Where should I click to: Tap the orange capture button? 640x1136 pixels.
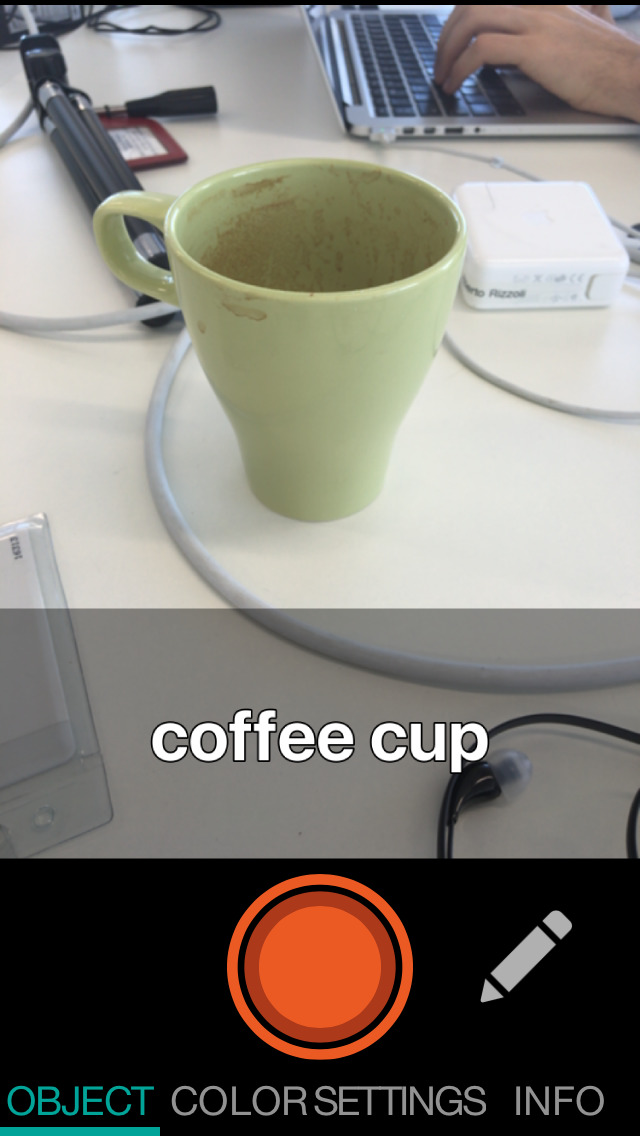(320, 966)
